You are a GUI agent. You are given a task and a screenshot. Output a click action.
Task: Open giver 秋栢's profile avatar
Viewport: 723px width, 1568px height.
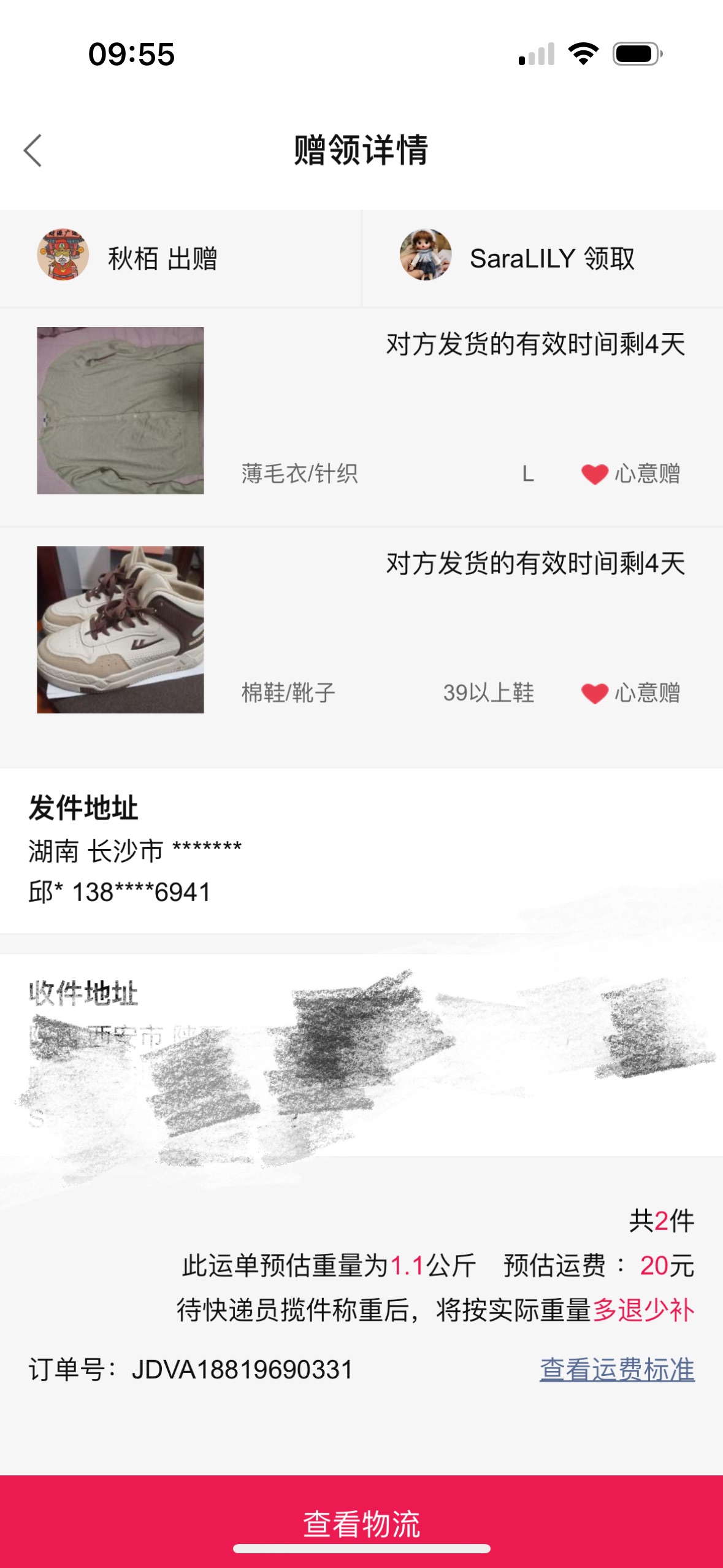pyautogui.click(x=63, y=255)
